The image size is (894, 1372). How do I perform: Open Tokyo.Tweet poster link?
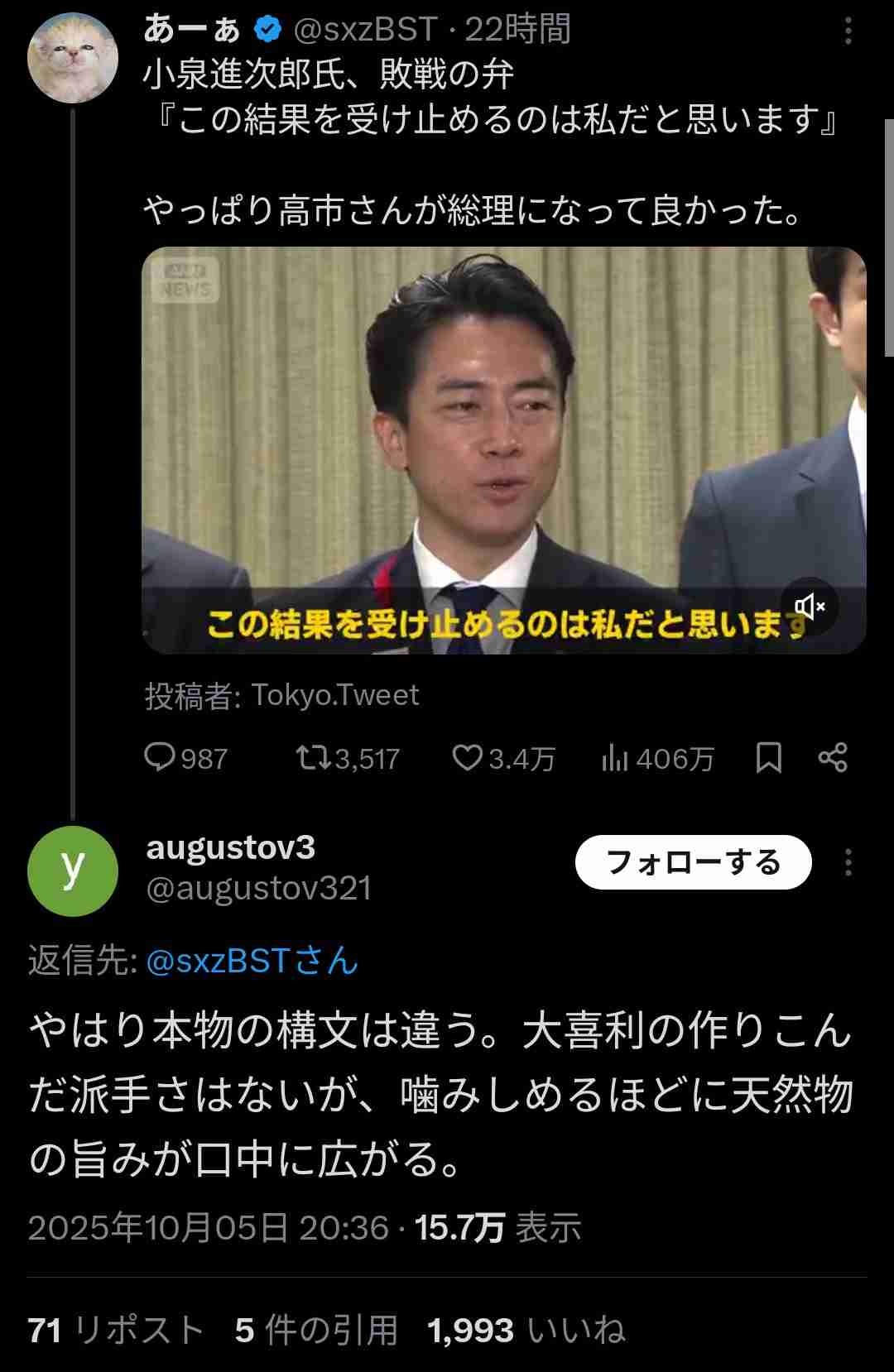click(x=335, y=695)
